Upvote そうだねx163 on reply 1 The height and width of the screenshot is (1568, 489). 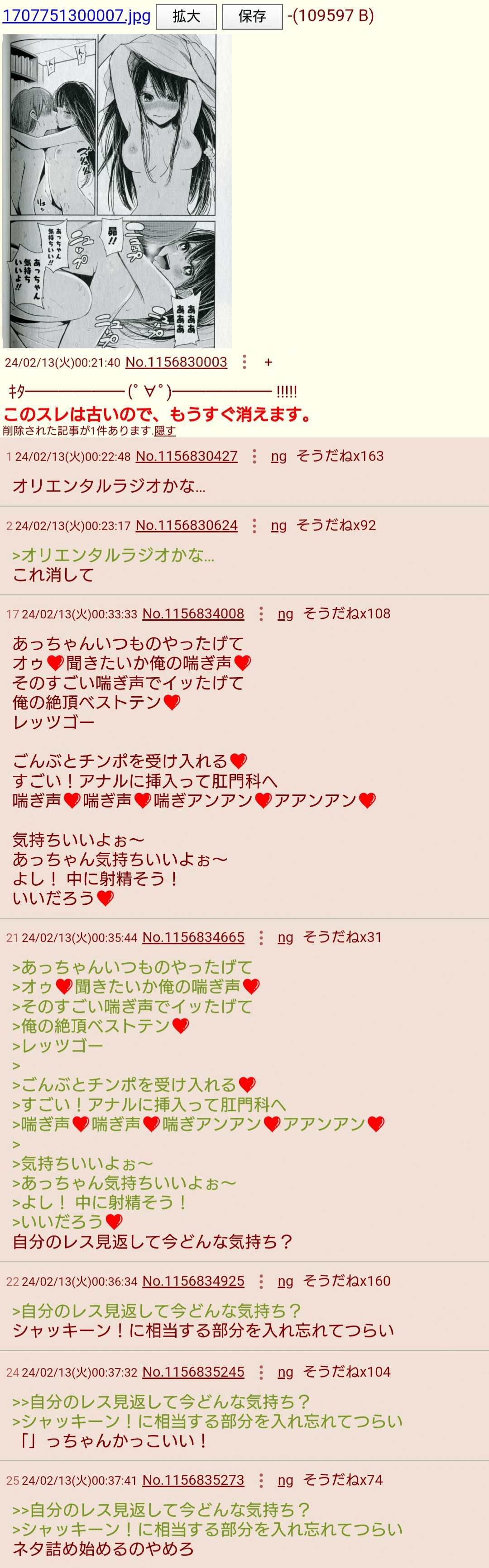click(x=340, y=456)
